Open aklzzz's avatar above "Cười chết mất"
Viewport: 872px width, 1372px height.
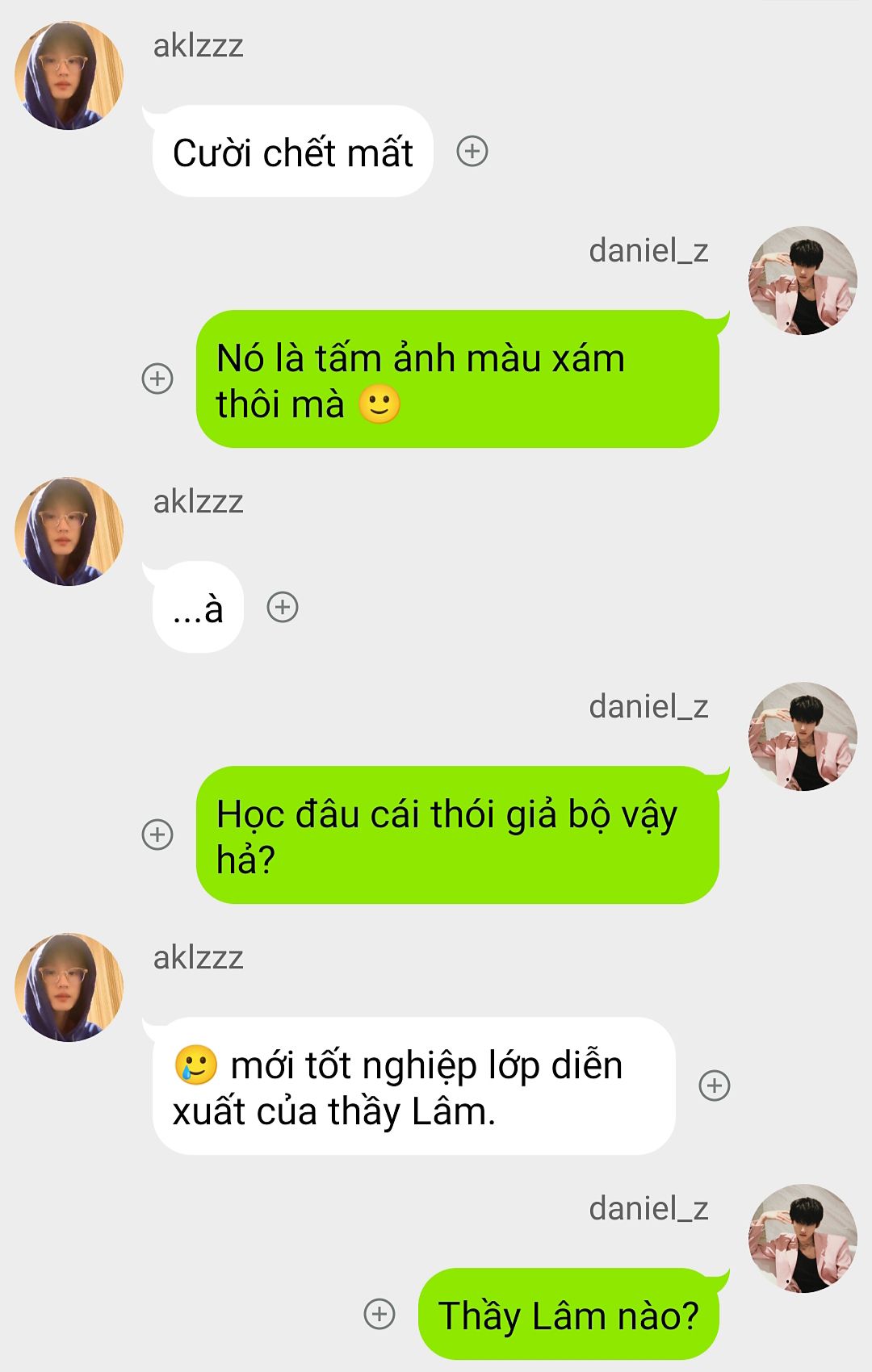pos(69,76)
